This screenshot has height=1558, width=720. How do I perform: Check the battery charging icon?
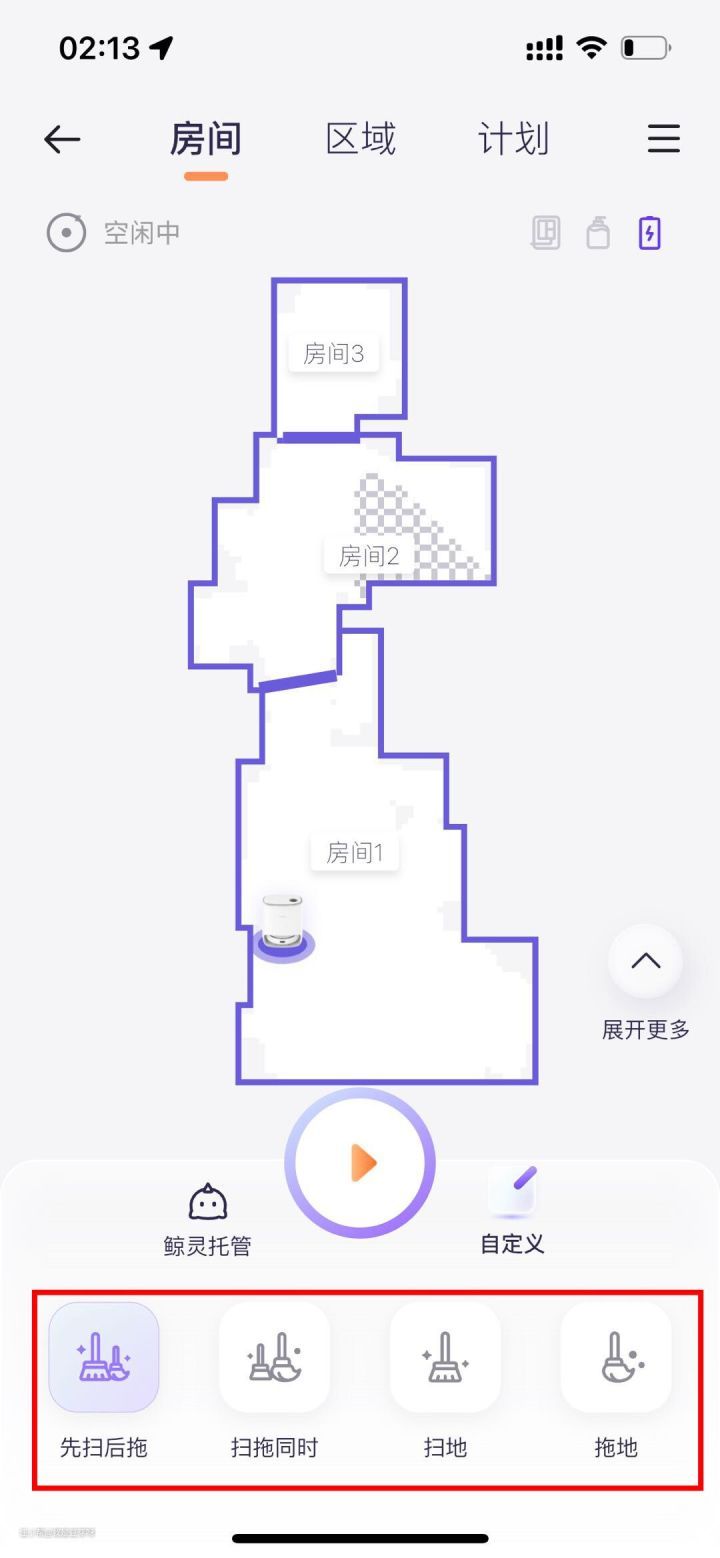click(x=650, y=233)
